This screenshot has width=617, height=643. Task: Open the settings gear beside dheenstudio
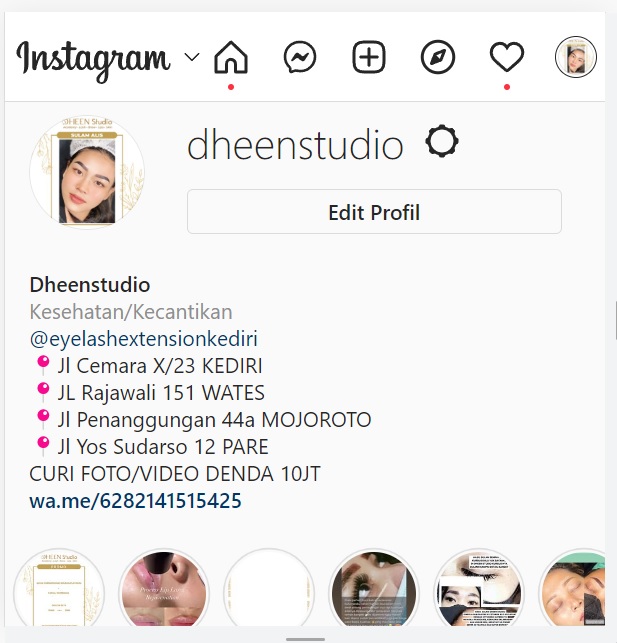441,143
